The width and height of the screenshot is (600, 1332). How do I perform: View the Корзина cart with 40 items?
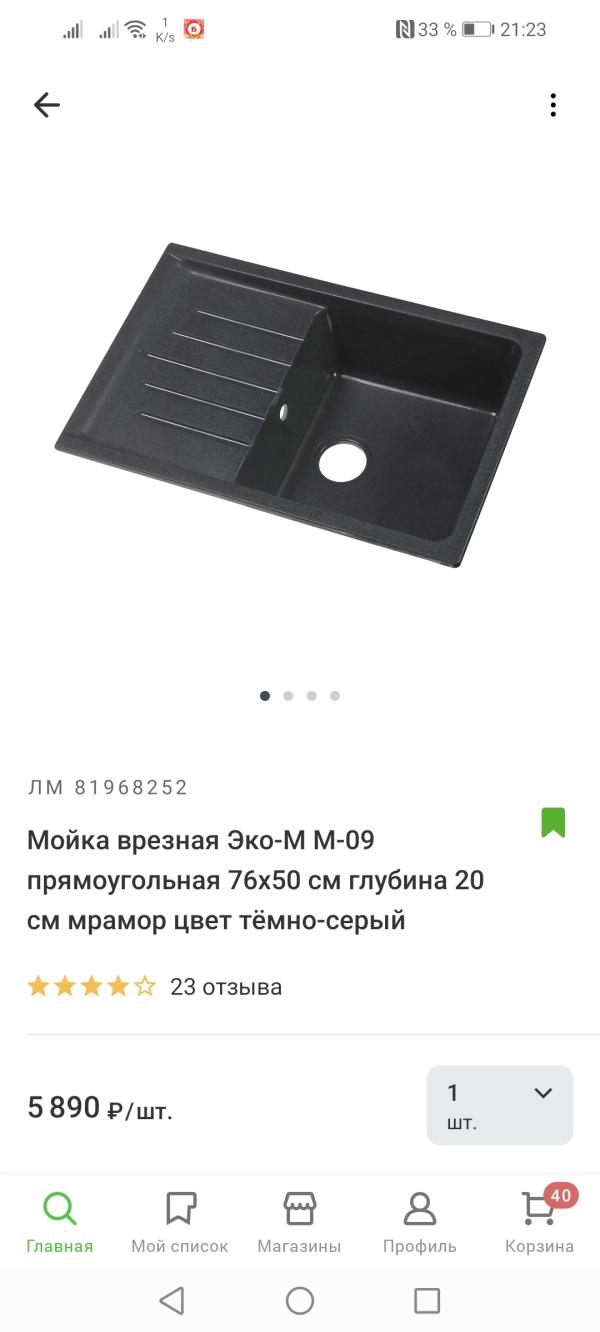[x=539, y=1222]
